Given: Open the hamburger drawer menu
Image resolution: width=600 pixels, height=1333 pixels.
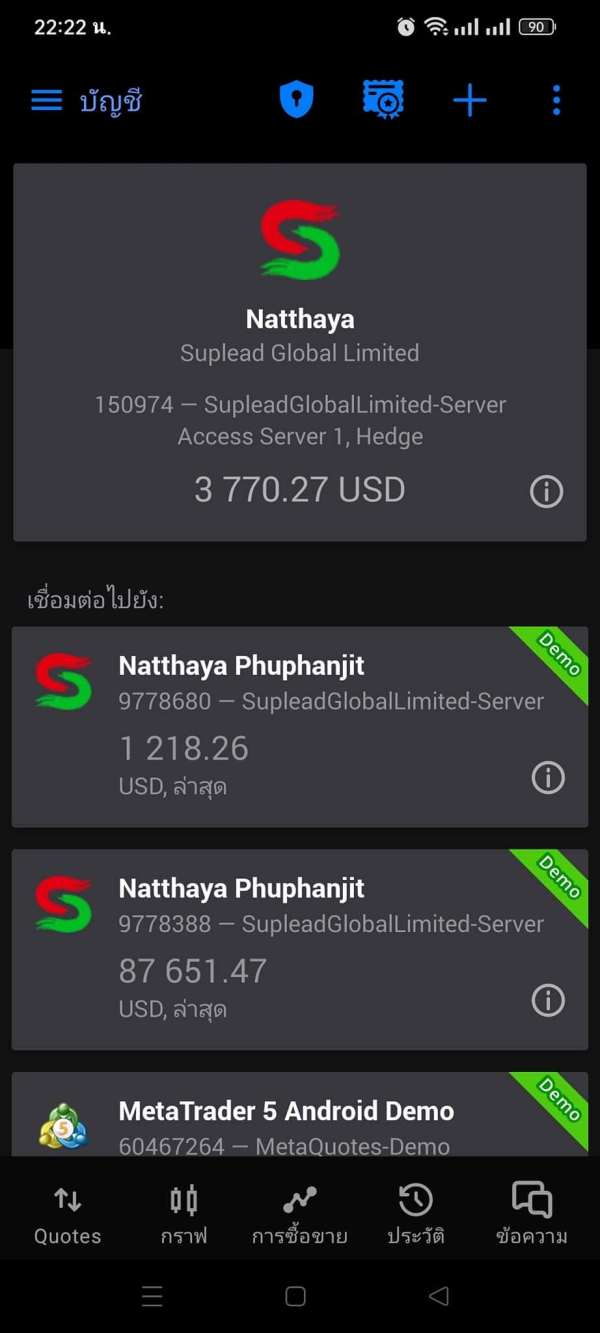Looking at the screenshot, I should (46, 100).
